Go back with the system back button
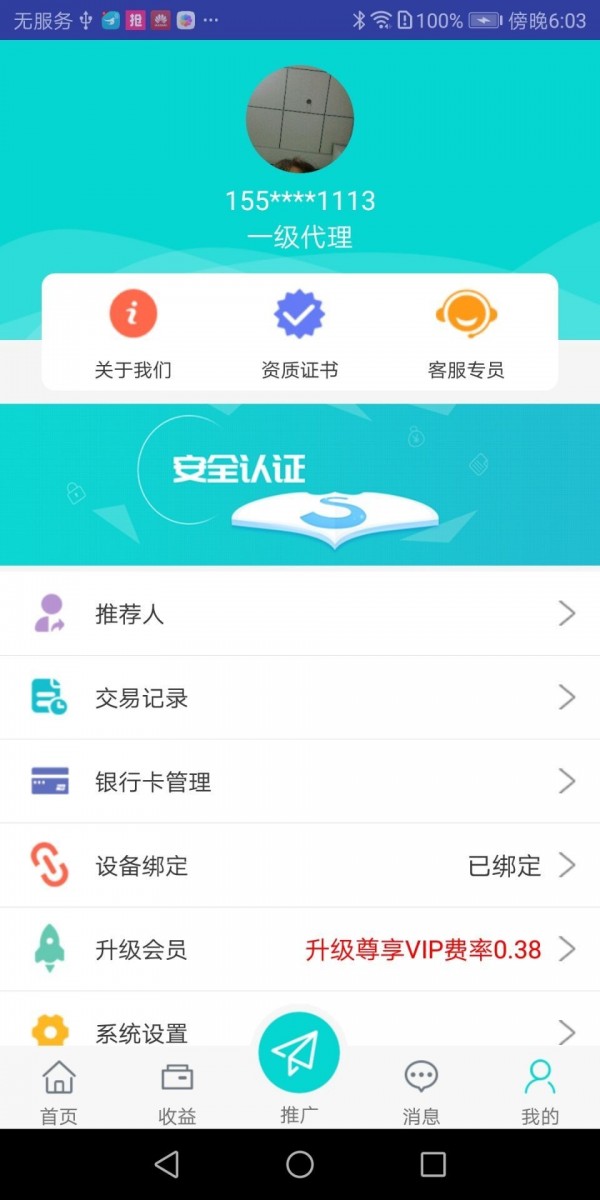Image resolution: width=600 pixels, height=1200 pixels. (167, 1164)
